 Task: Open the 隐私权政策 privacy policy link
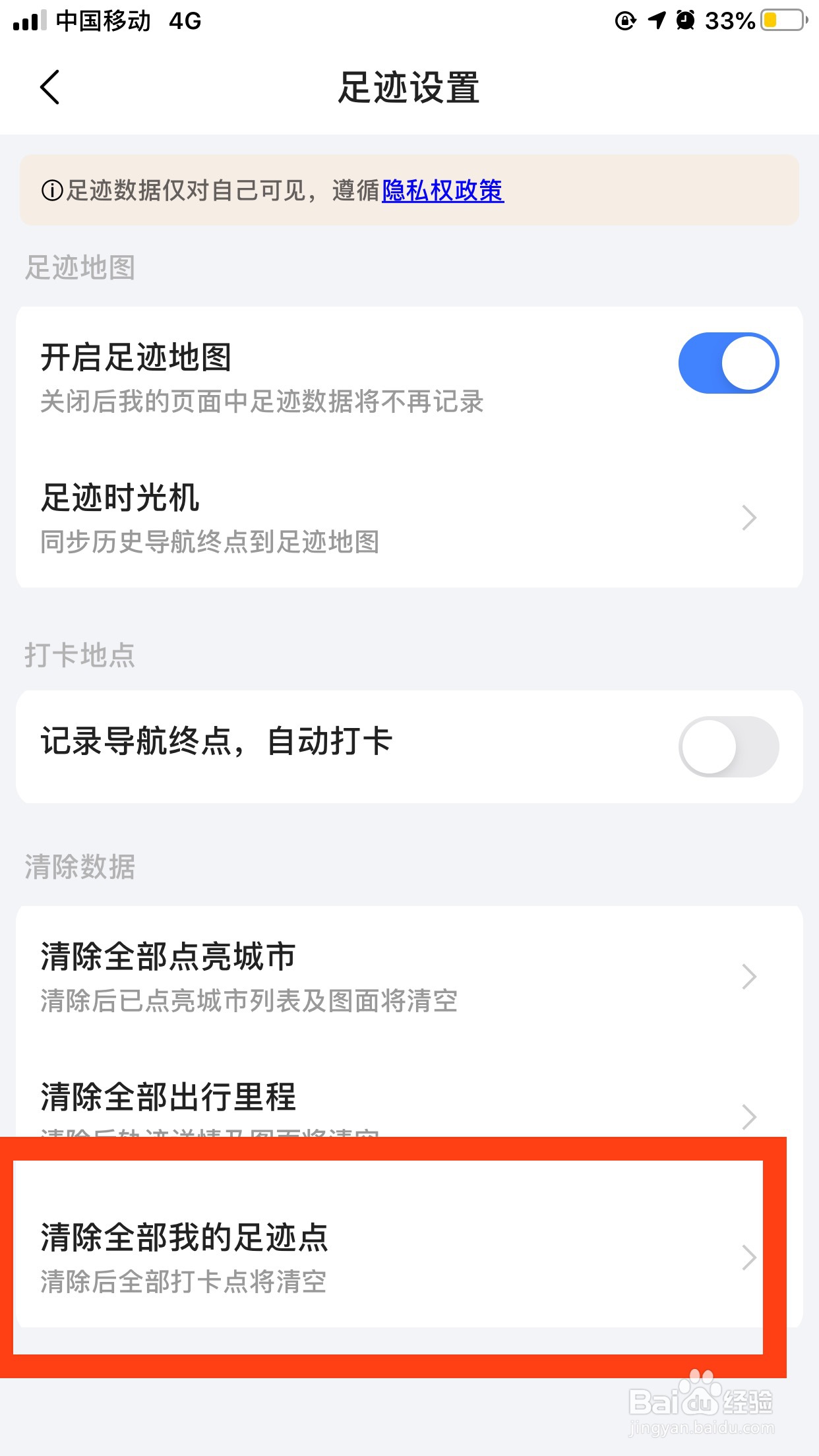(x=442, y=191)
